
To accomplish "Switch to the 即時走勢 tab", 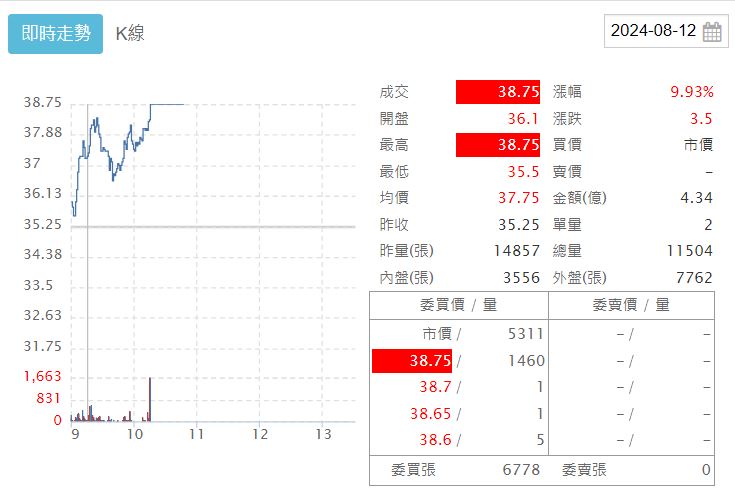I will [x=55, y=33].
